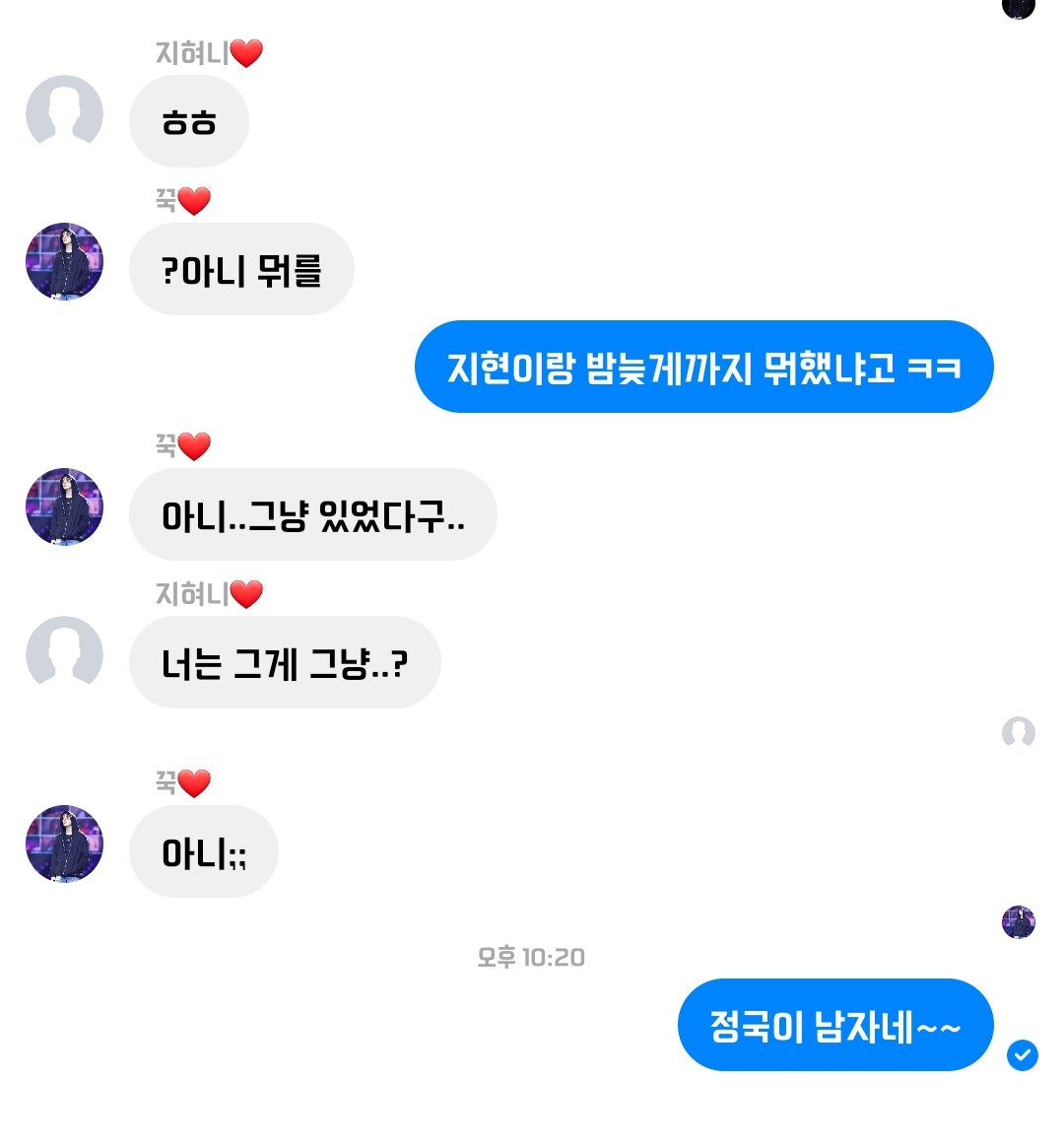Tap 꾹's avatar next to 아니;; message

[64, 843]
